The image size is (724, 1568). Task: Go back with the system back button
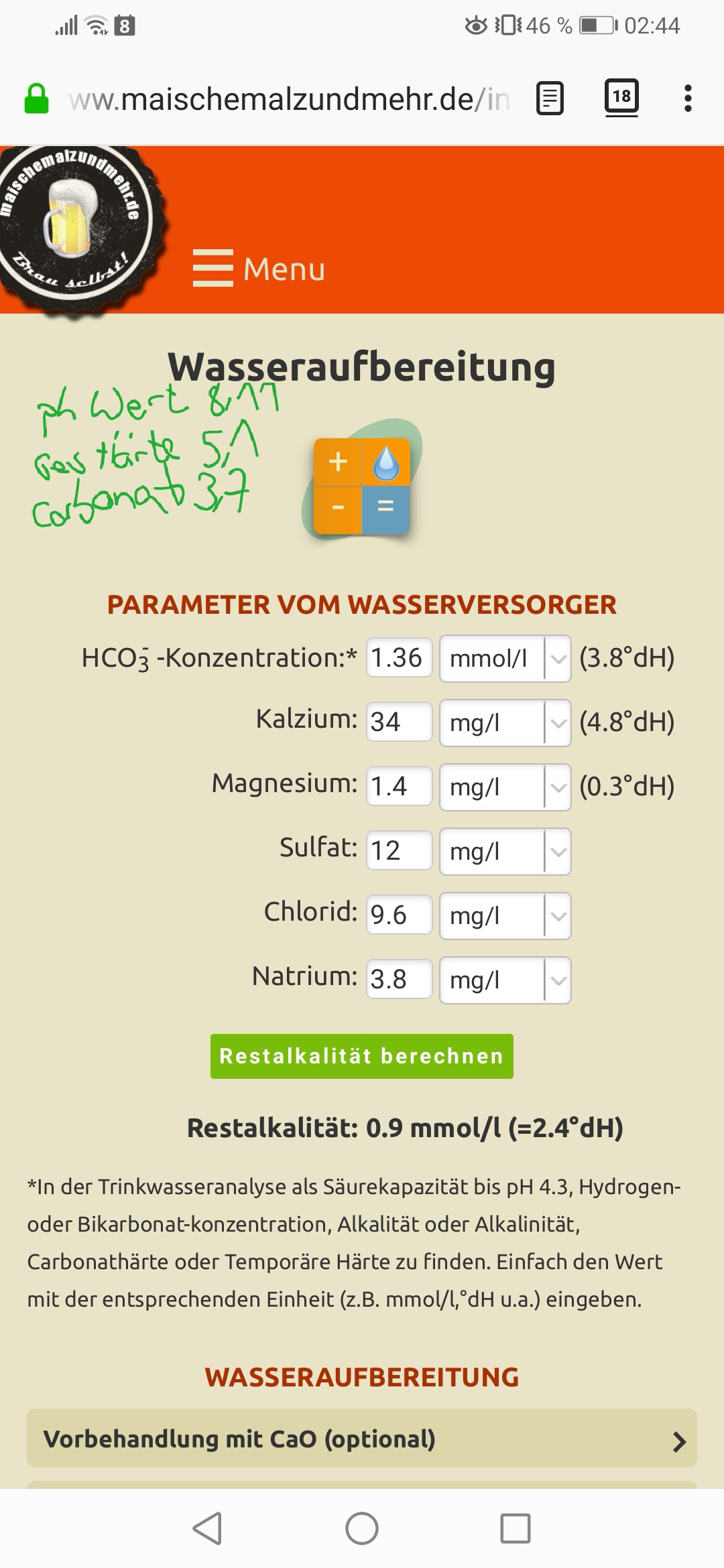point(207,1528)
